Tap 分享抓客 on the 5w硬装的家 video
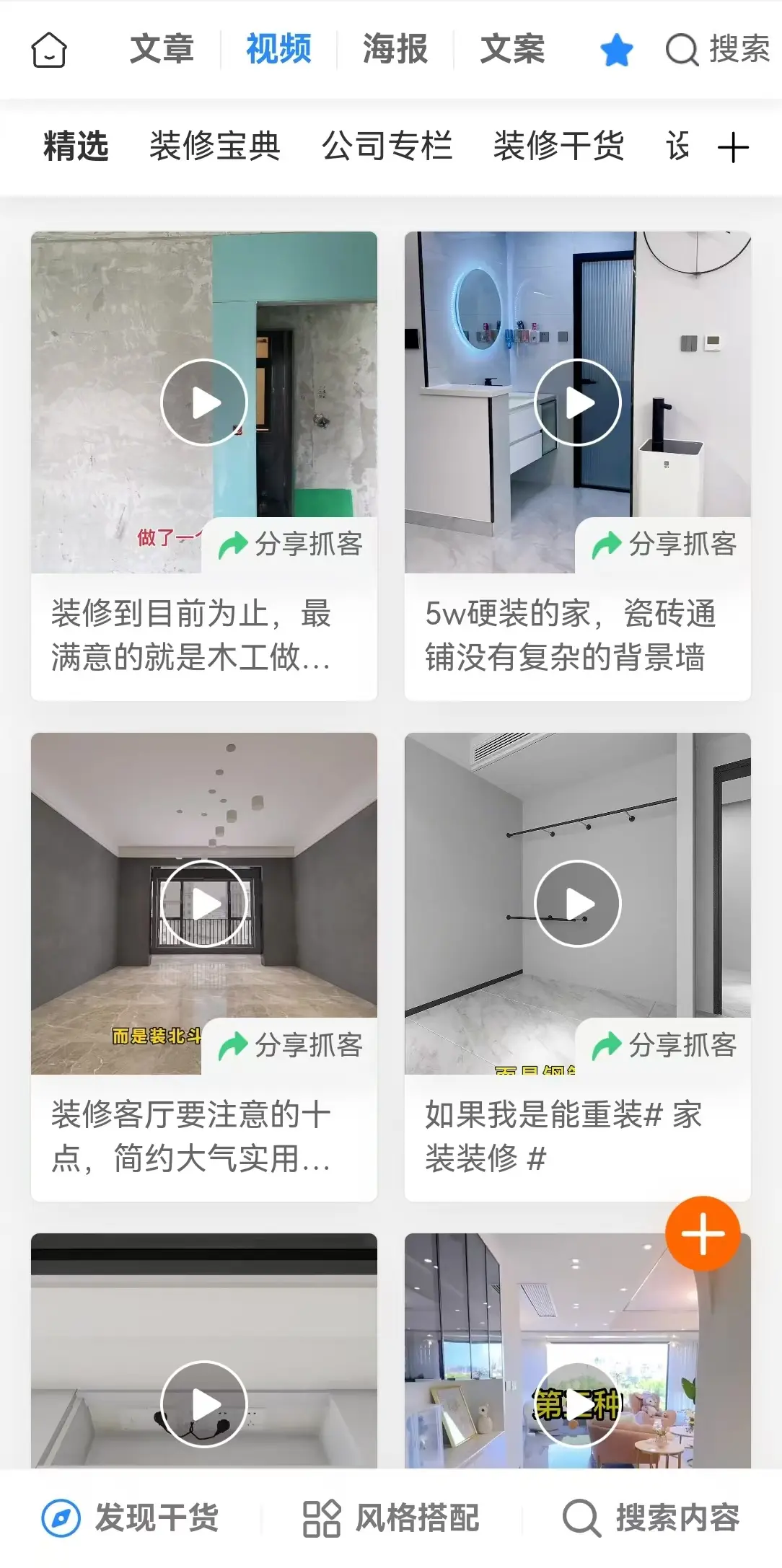The image size is (782, 1568). 665,545
